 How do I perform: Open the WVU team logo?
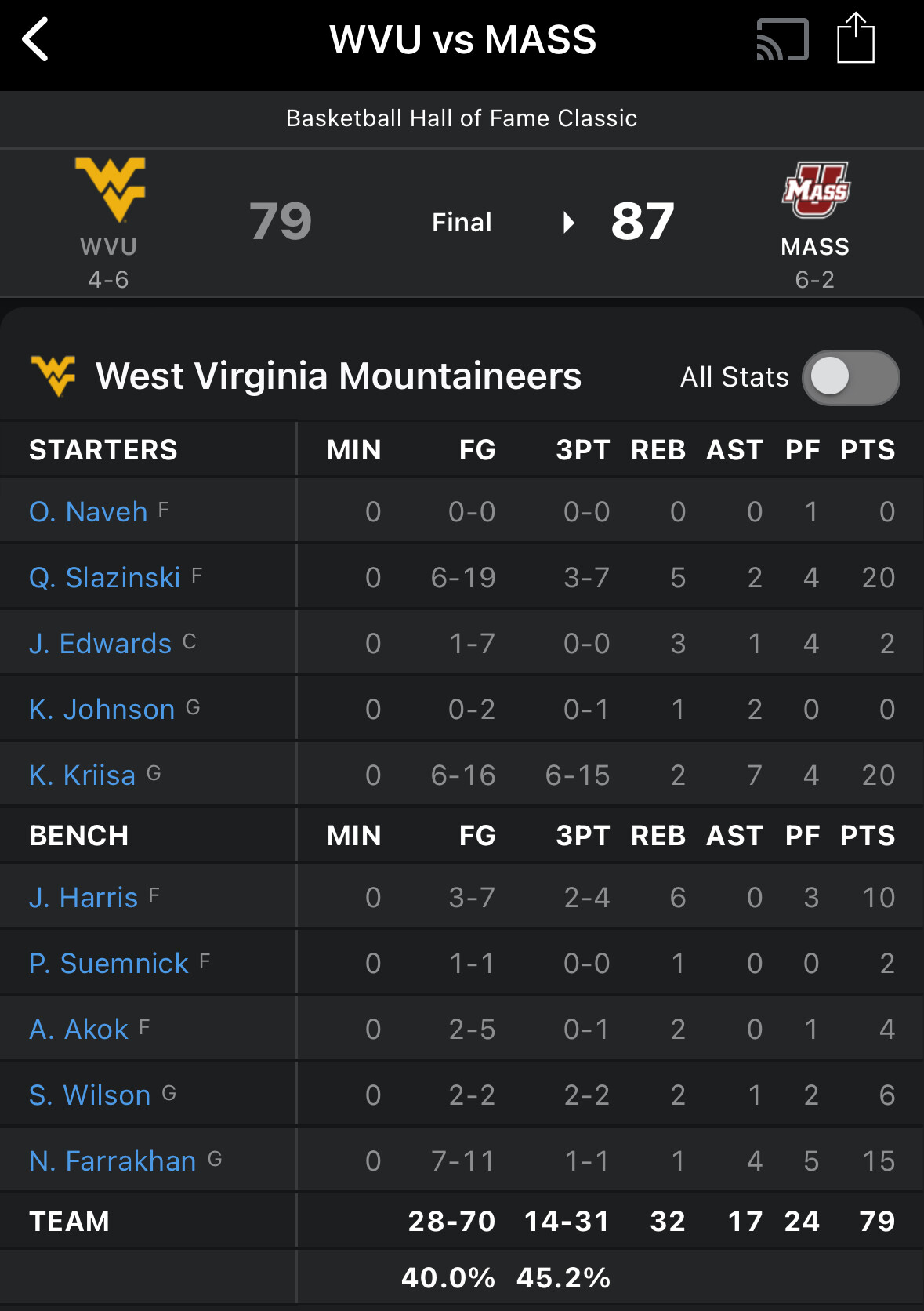[110, 190]
